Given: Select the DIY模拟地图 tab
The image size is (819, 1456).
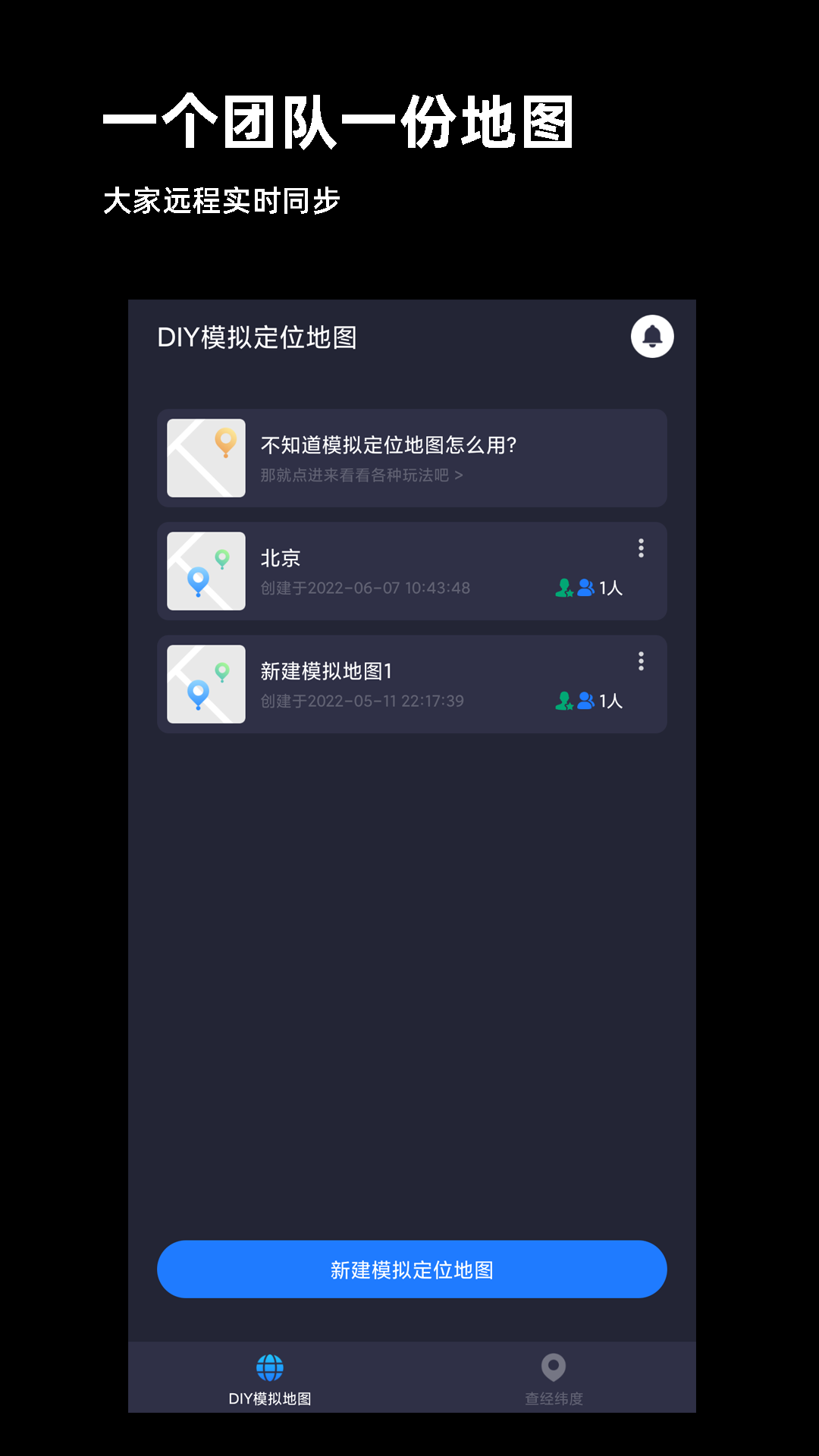Looking at the screenshot, I should click(271, 1380).
